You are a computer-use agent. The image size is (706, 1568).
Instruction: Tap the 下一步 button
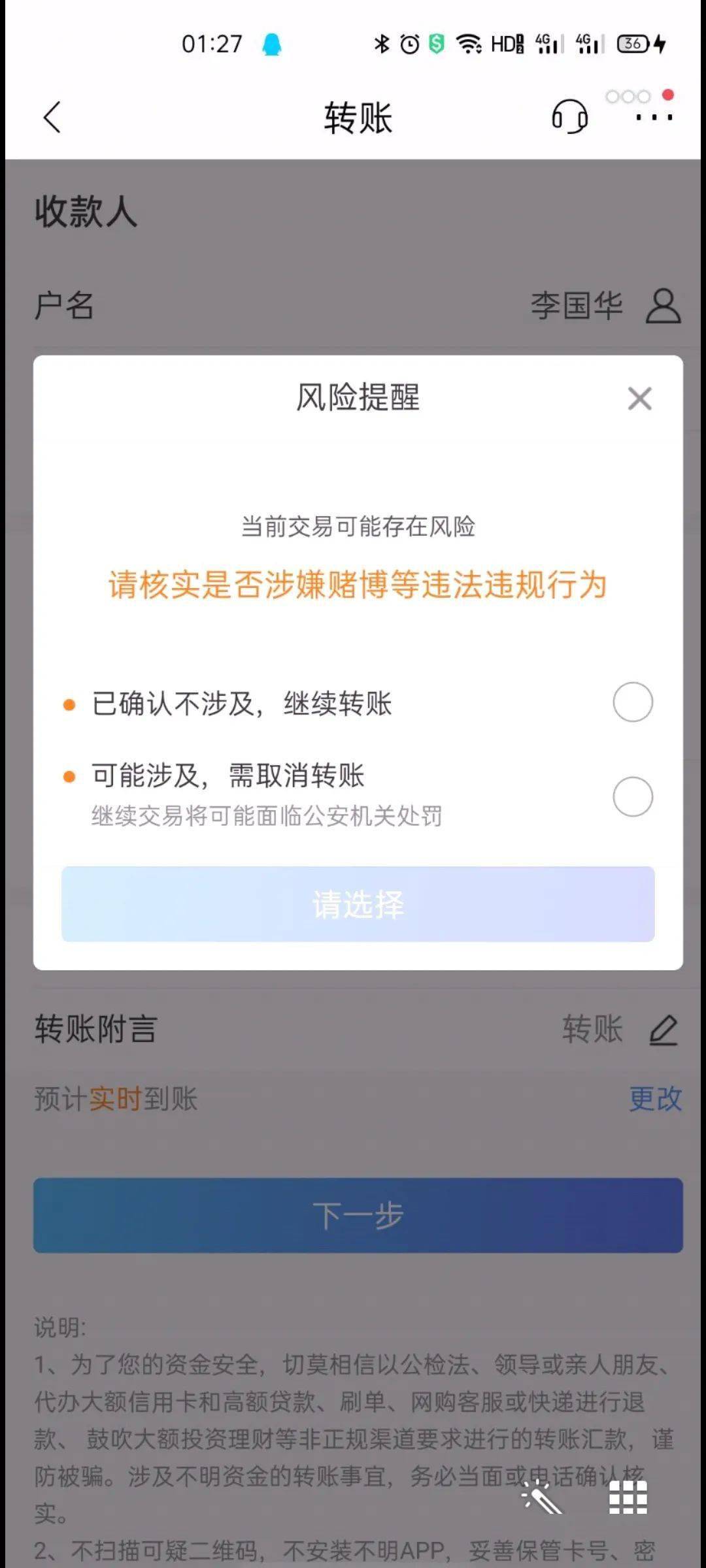(358, 1215)
